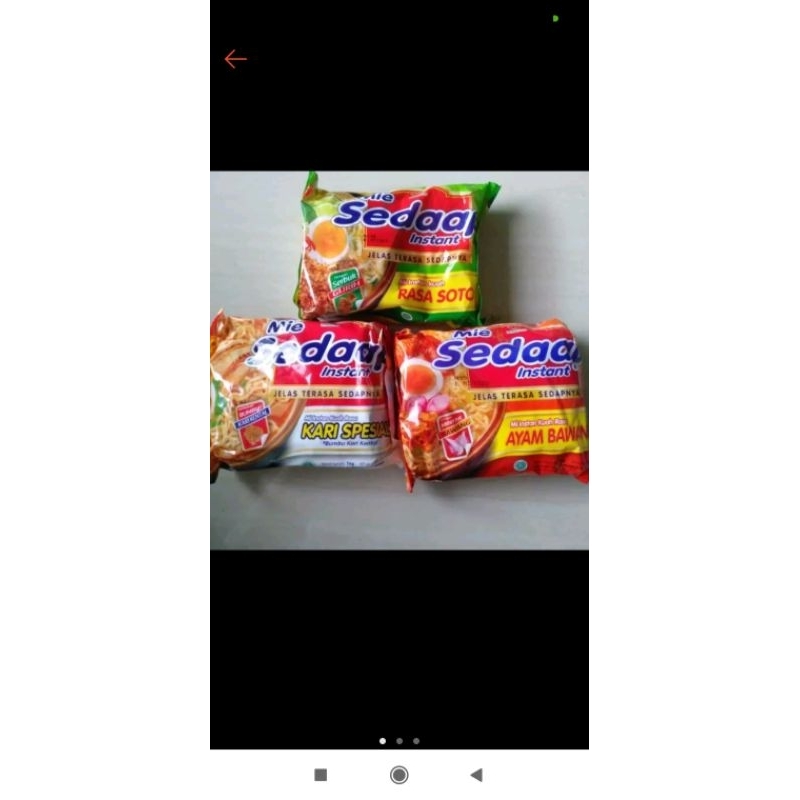Go to the second image dot
Viewport: 800px width, 800px height.
coord(399,741)
